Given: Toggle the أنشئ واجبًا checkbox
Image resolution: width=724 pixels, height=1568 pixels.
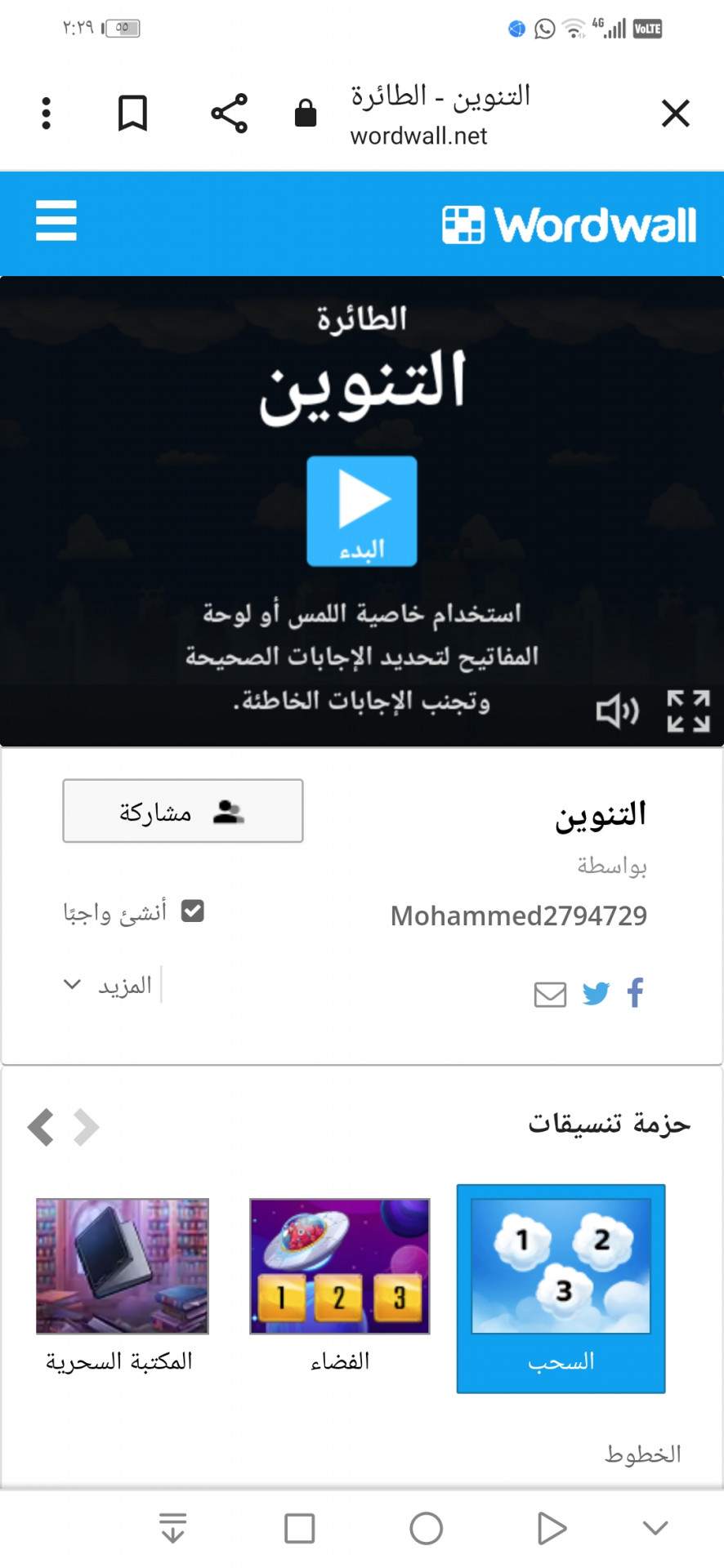Looking at the screenshot, I should pos(193,911).
